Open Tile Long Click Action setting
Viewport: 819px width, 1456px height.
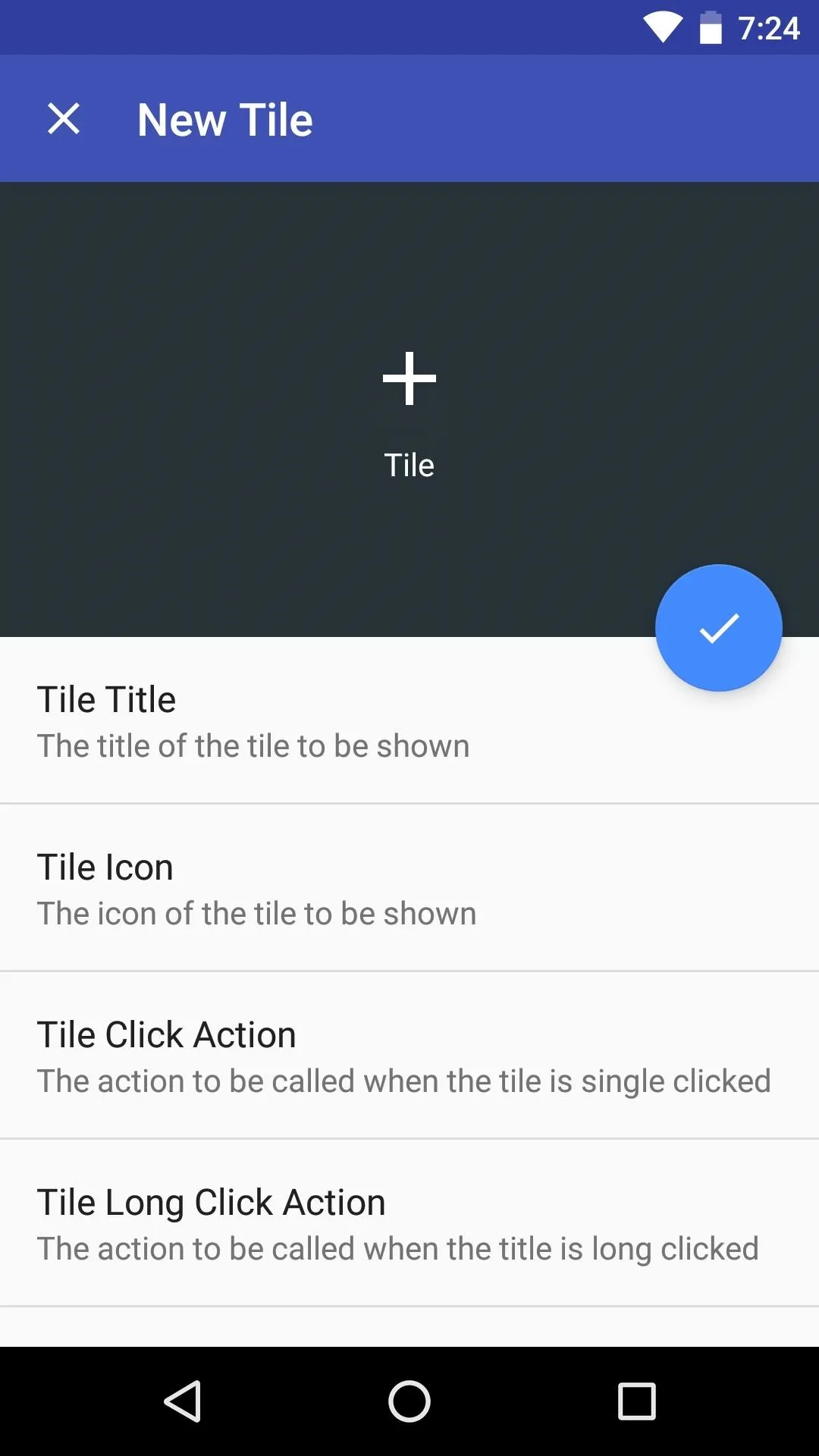pyautogui.click(x=409, y=1223)
